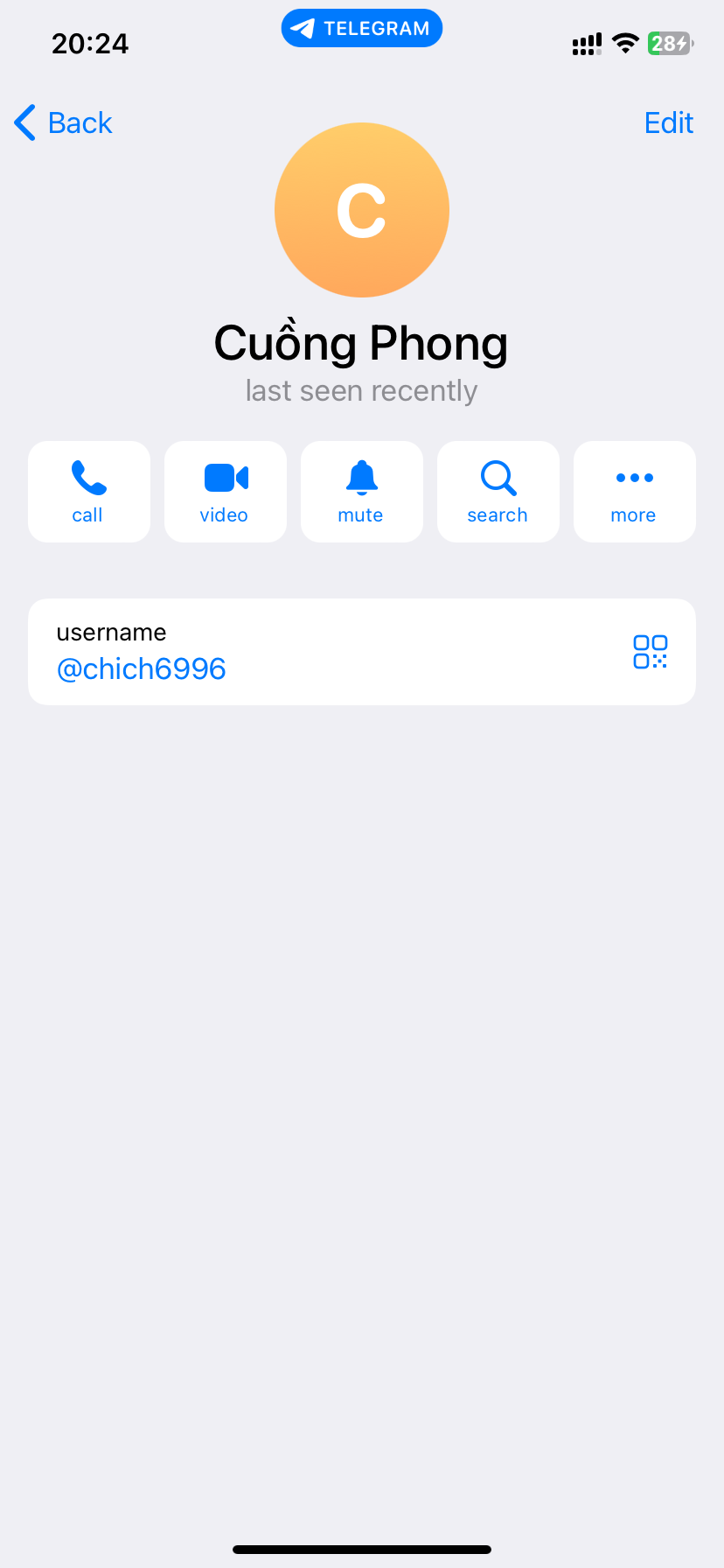Open the QR code for this username

click(x=651, y=651)
